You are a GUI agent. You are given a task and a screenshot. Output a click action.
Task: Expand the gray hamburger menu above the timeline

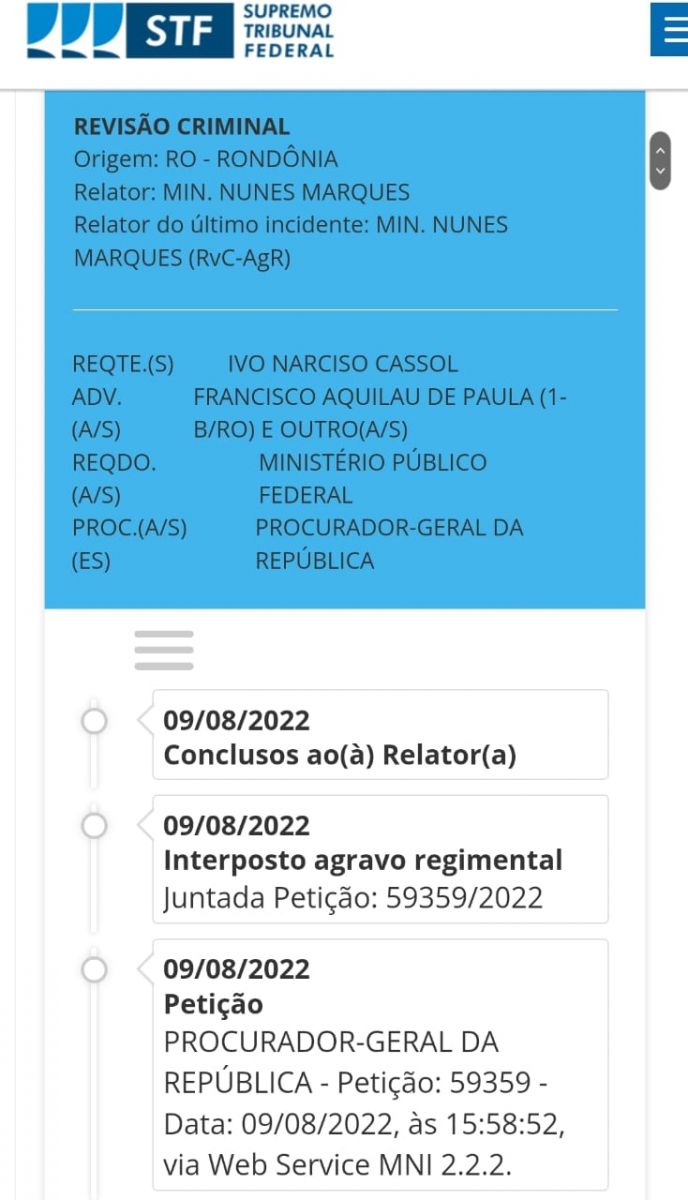click(x=164, y=650)
